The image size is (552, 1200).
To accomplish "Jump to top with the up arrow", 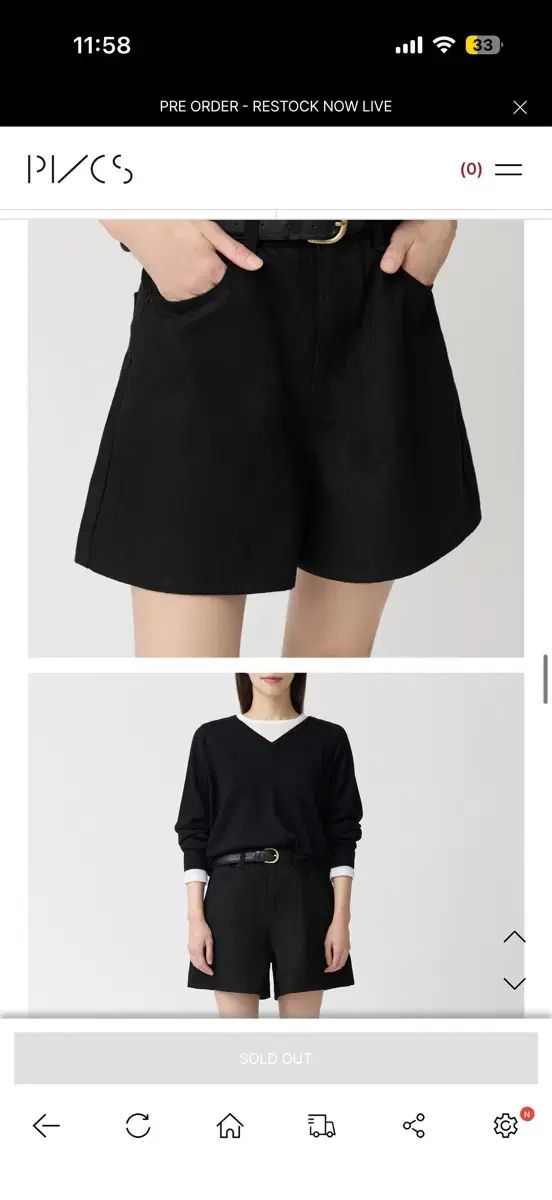I will (x=514, y=937).
